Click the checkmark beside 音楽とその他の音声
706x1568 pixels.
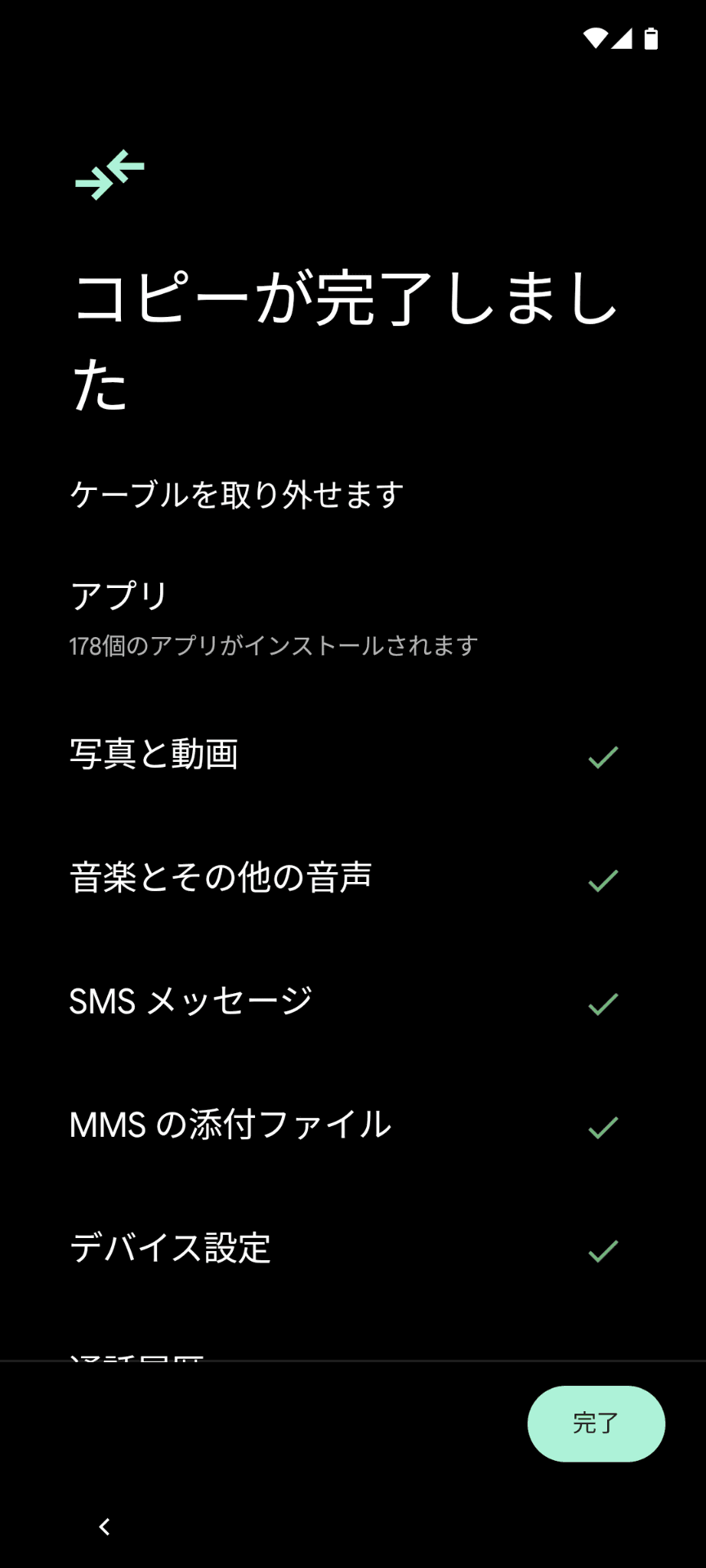click(602, 880)
